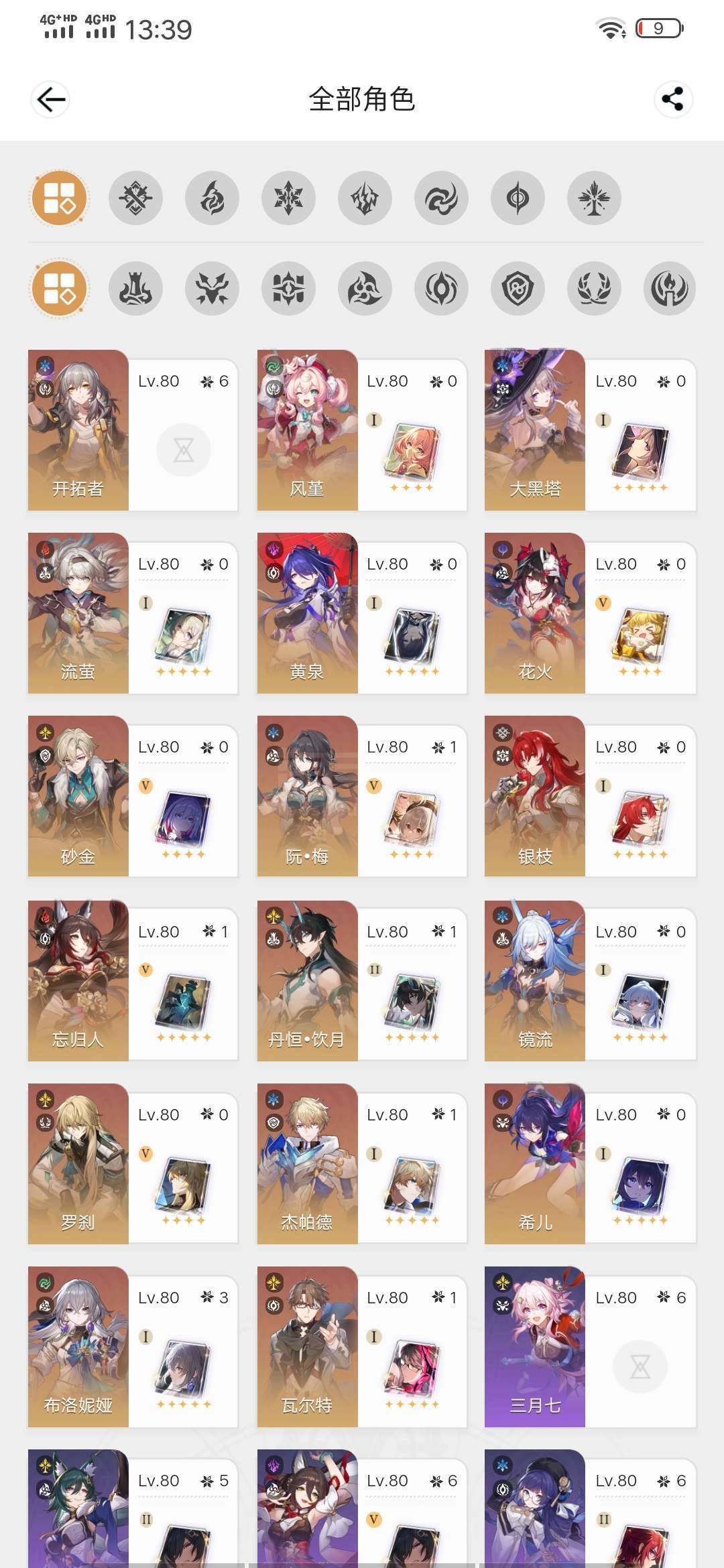The image size is (724, 1568).
Task: Open the 大黑塔 character card
Action: [x=591, y=430]
